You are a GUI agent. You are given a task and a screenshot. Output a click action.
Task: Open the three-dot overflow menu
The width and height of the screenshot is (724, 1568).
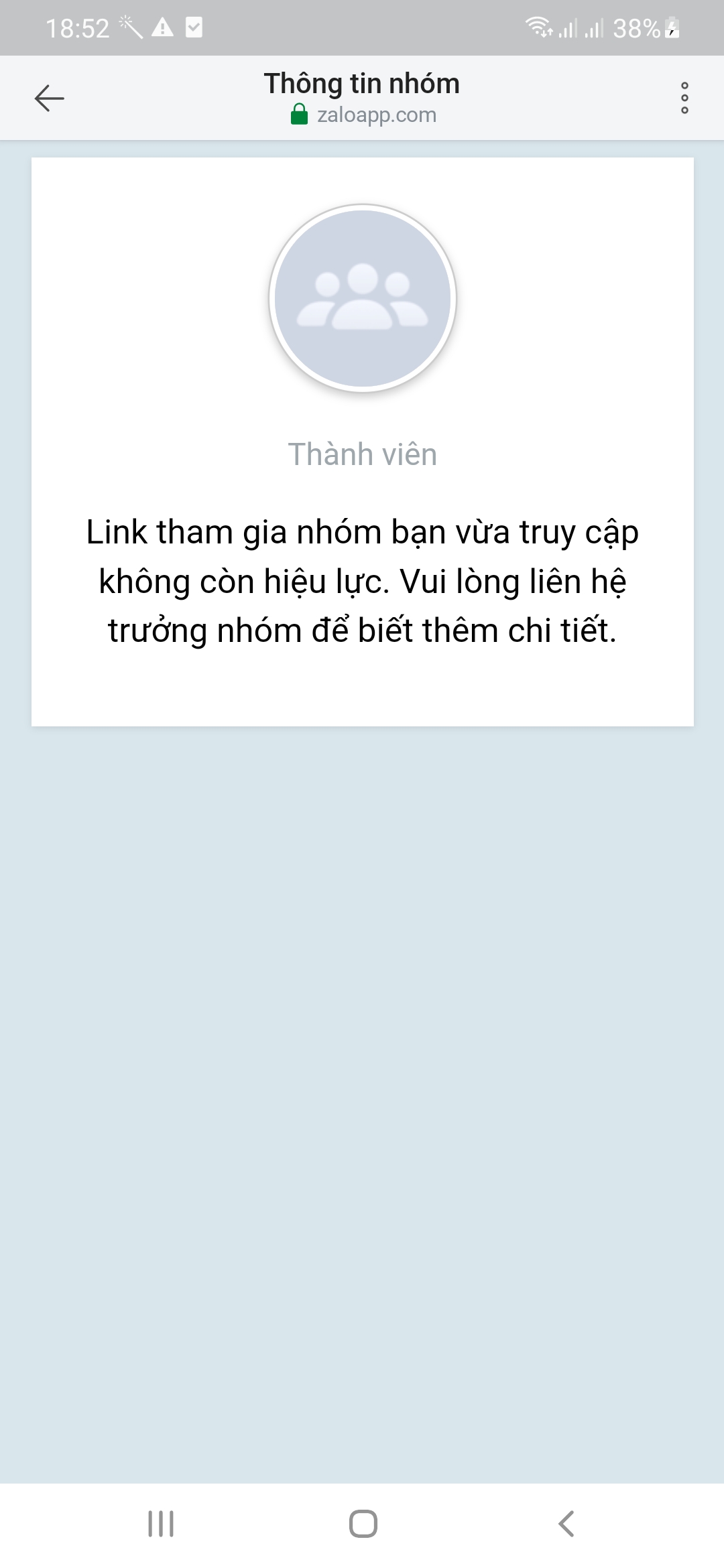click(x=684, y=99)
